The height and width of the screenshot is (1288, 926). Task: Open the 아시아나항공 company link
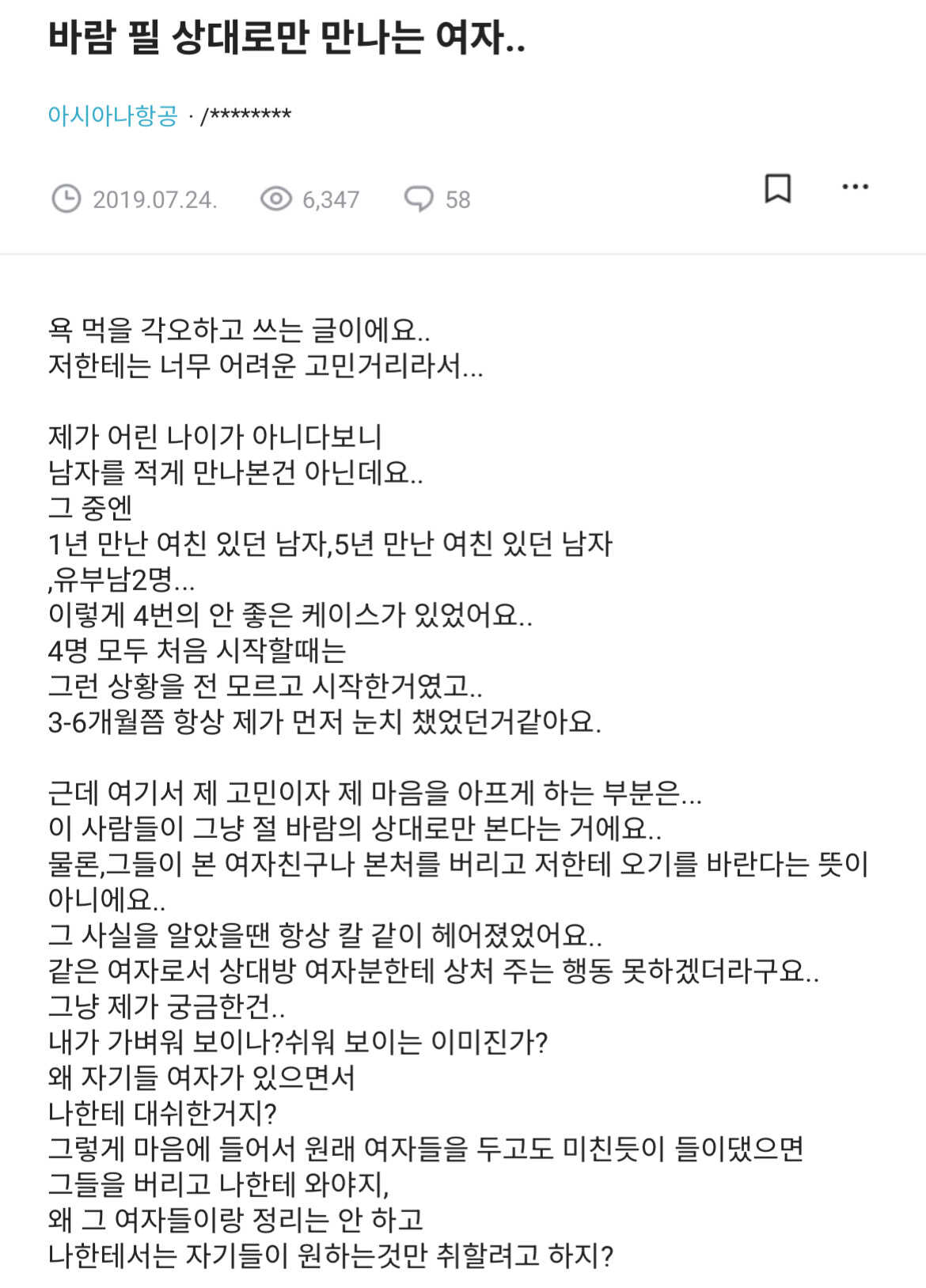pyautogui.click(x=112, y=116)
